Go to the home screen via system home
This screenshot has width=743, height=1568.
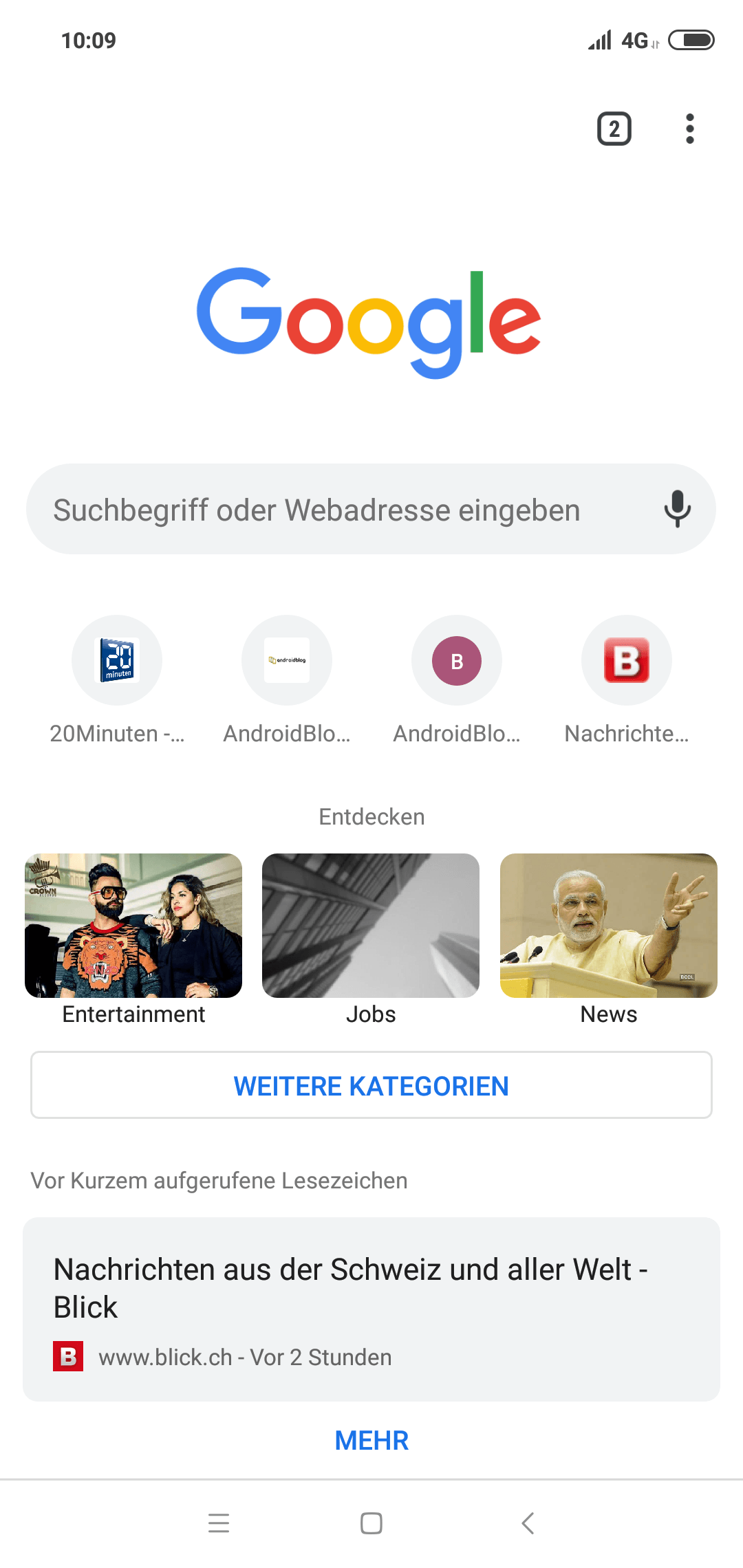[x=371, y=1523]
